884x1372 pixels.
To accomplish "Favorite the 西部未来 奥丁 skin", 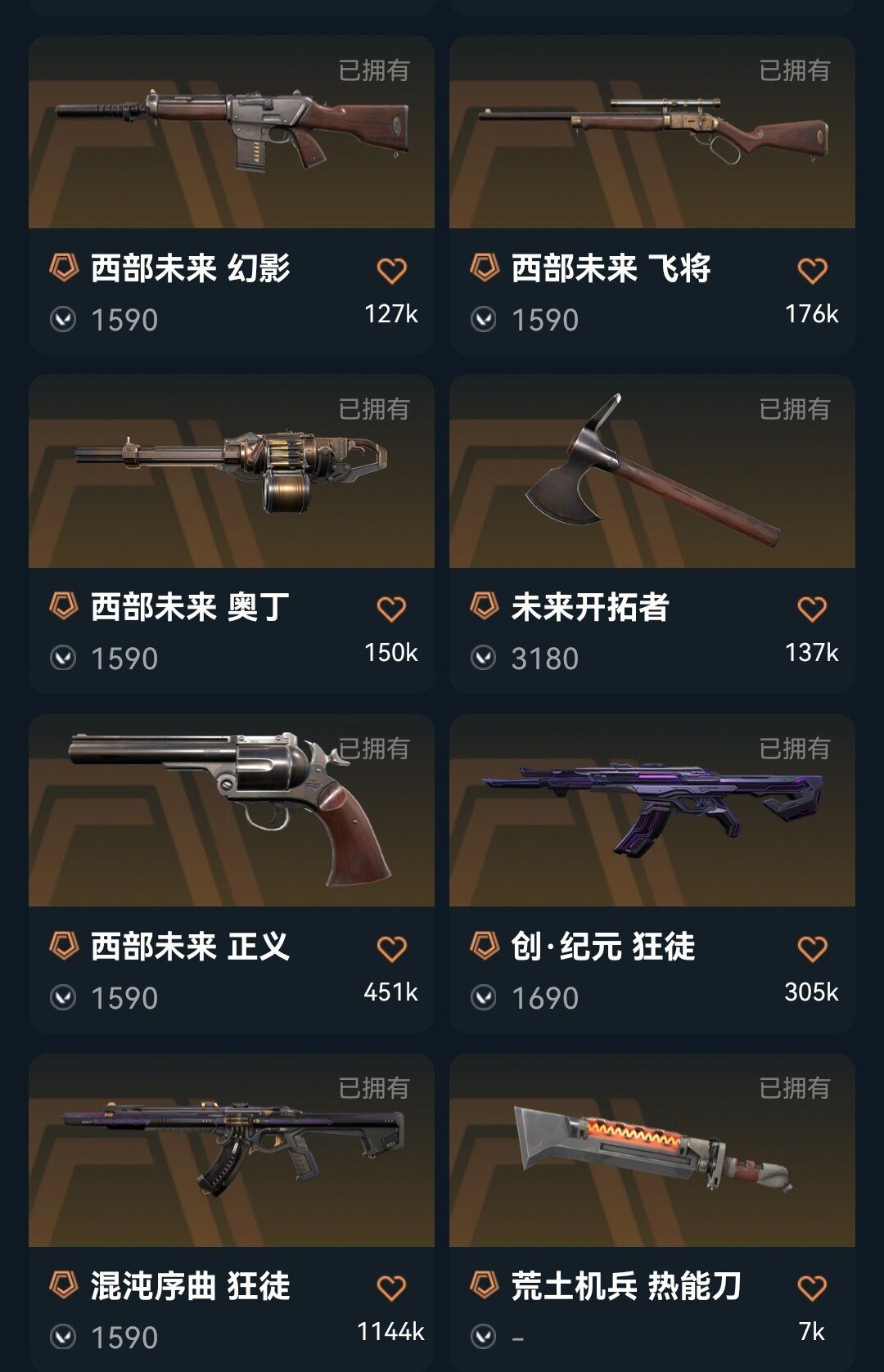I will coord(391,610).
